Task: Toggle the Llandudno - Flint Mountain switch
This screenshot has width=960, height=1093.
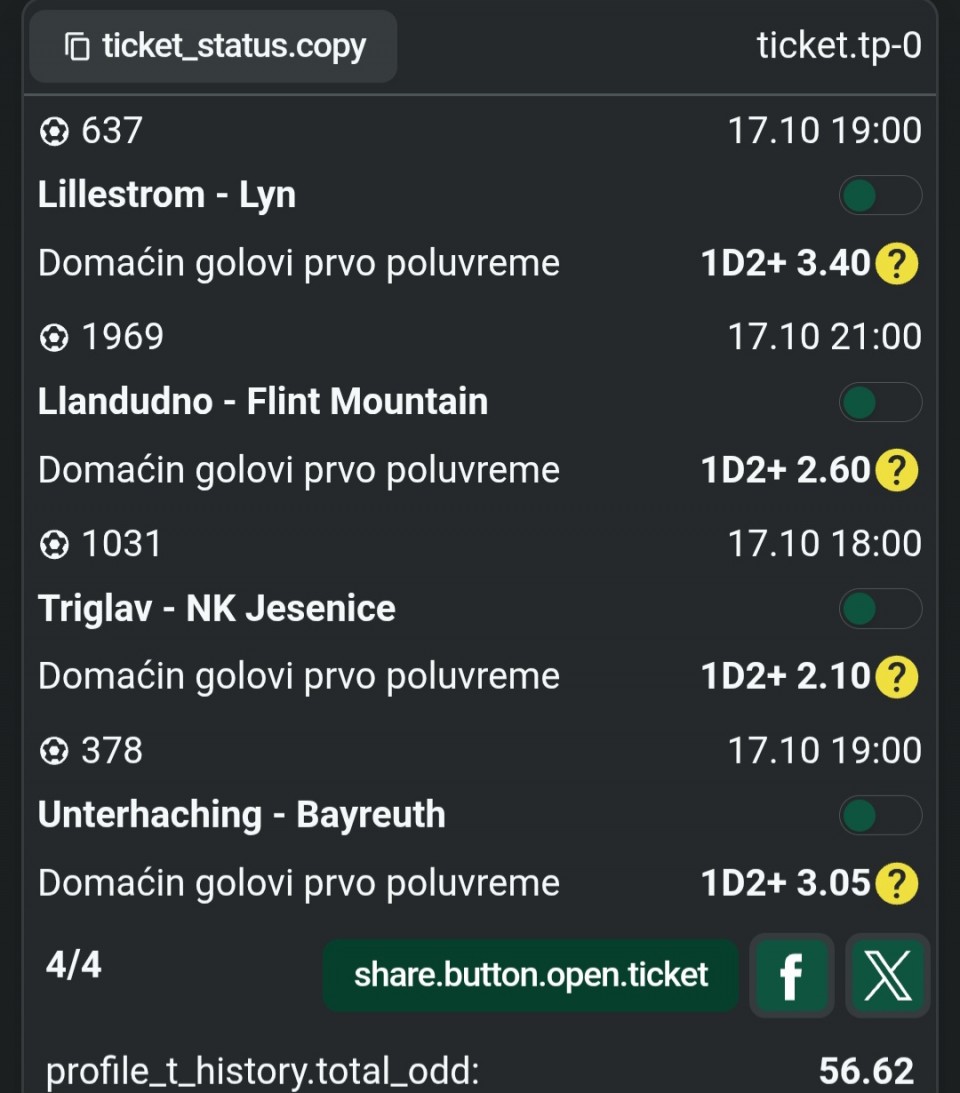Action: click(x=879, y=402)
